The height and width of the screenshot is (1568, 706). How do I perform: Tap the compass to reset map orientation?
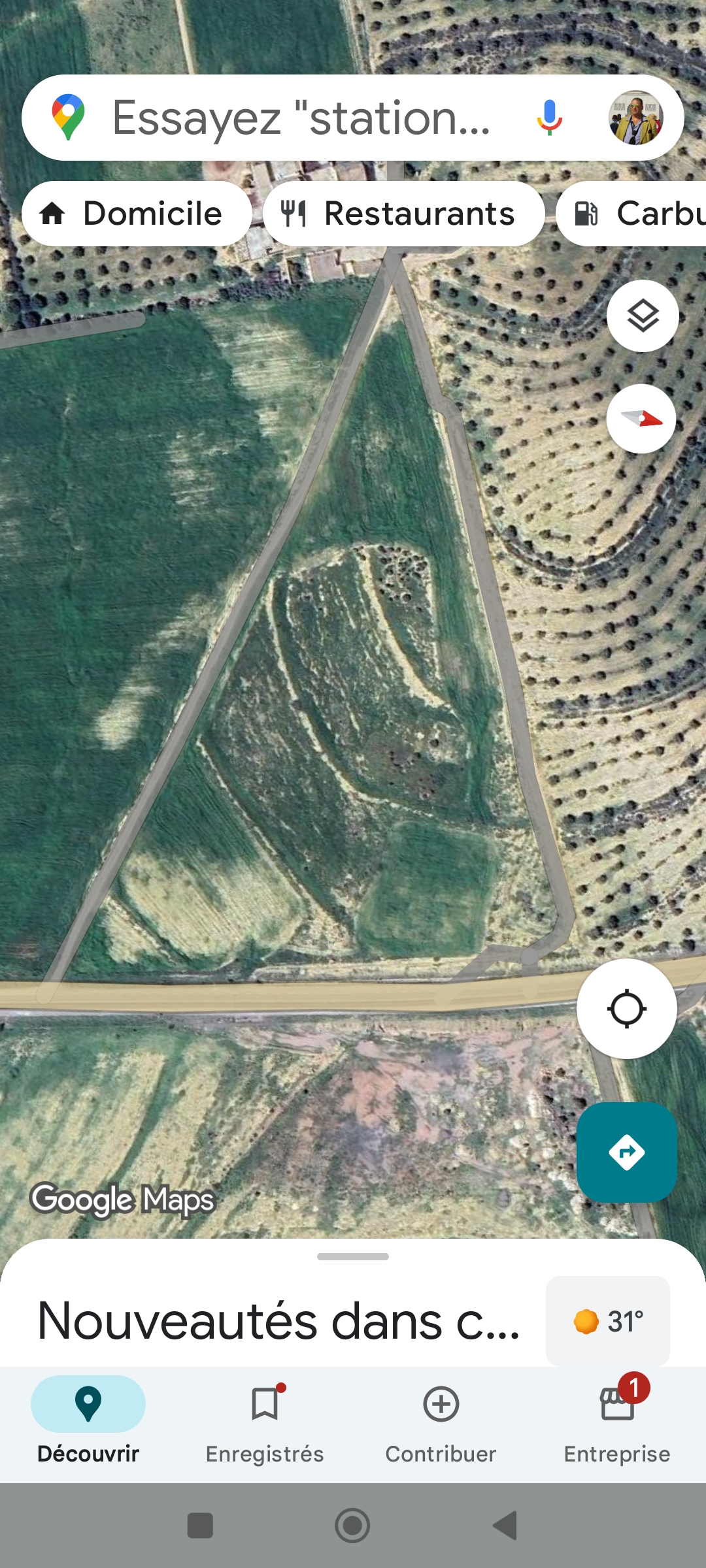click(x=641, y=419)
